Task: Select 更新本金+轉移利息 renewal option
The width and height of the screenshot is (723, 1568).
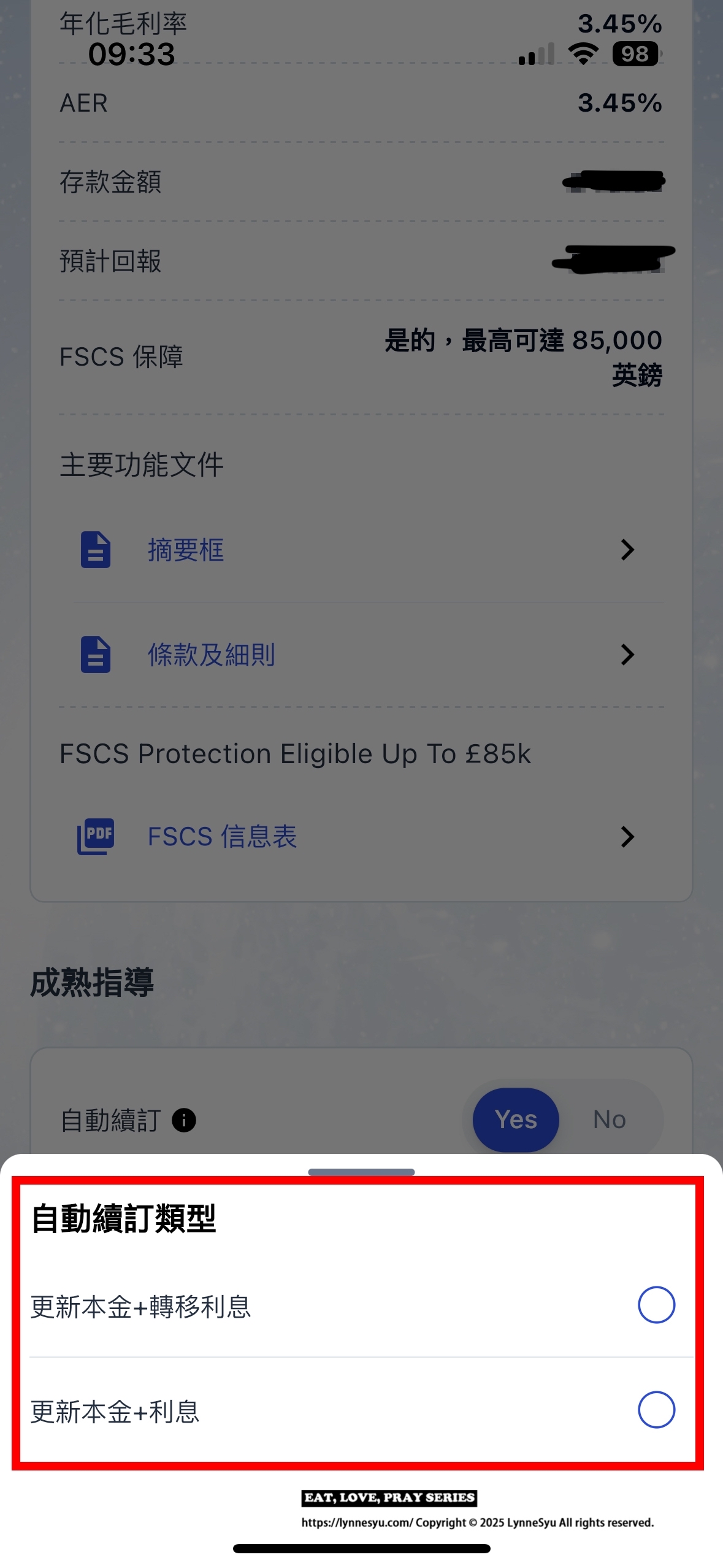Action: 656,1305
